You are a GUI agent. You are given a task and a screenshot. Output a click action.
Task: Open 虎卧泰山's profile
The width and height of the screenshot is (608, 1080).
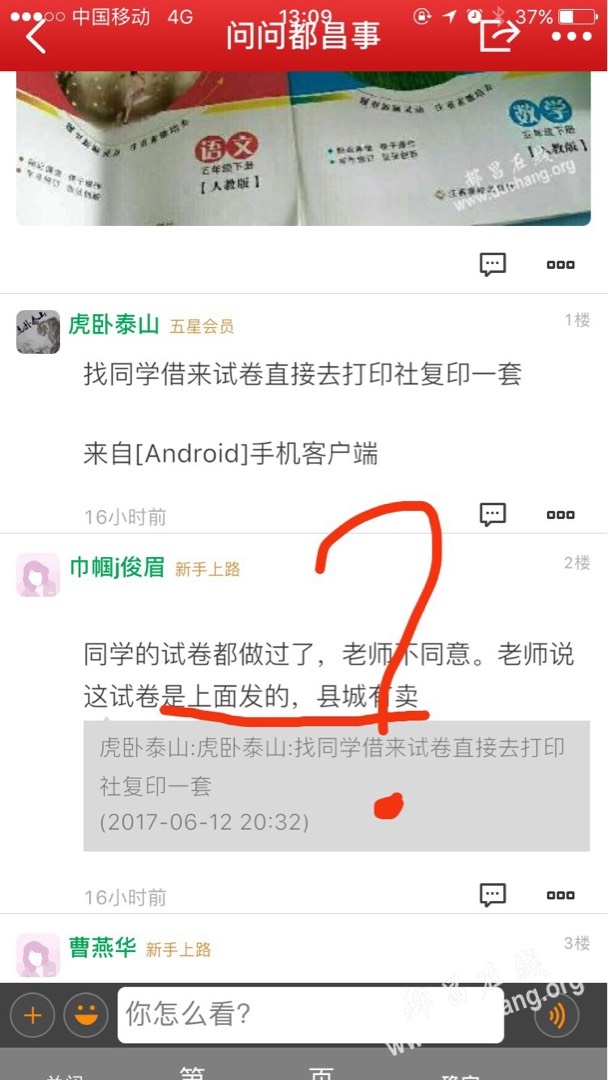[38, 331]
